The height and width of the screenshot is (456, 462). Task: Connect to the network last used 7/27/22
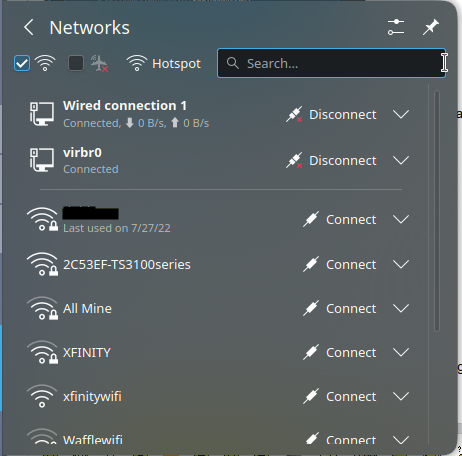339,220
